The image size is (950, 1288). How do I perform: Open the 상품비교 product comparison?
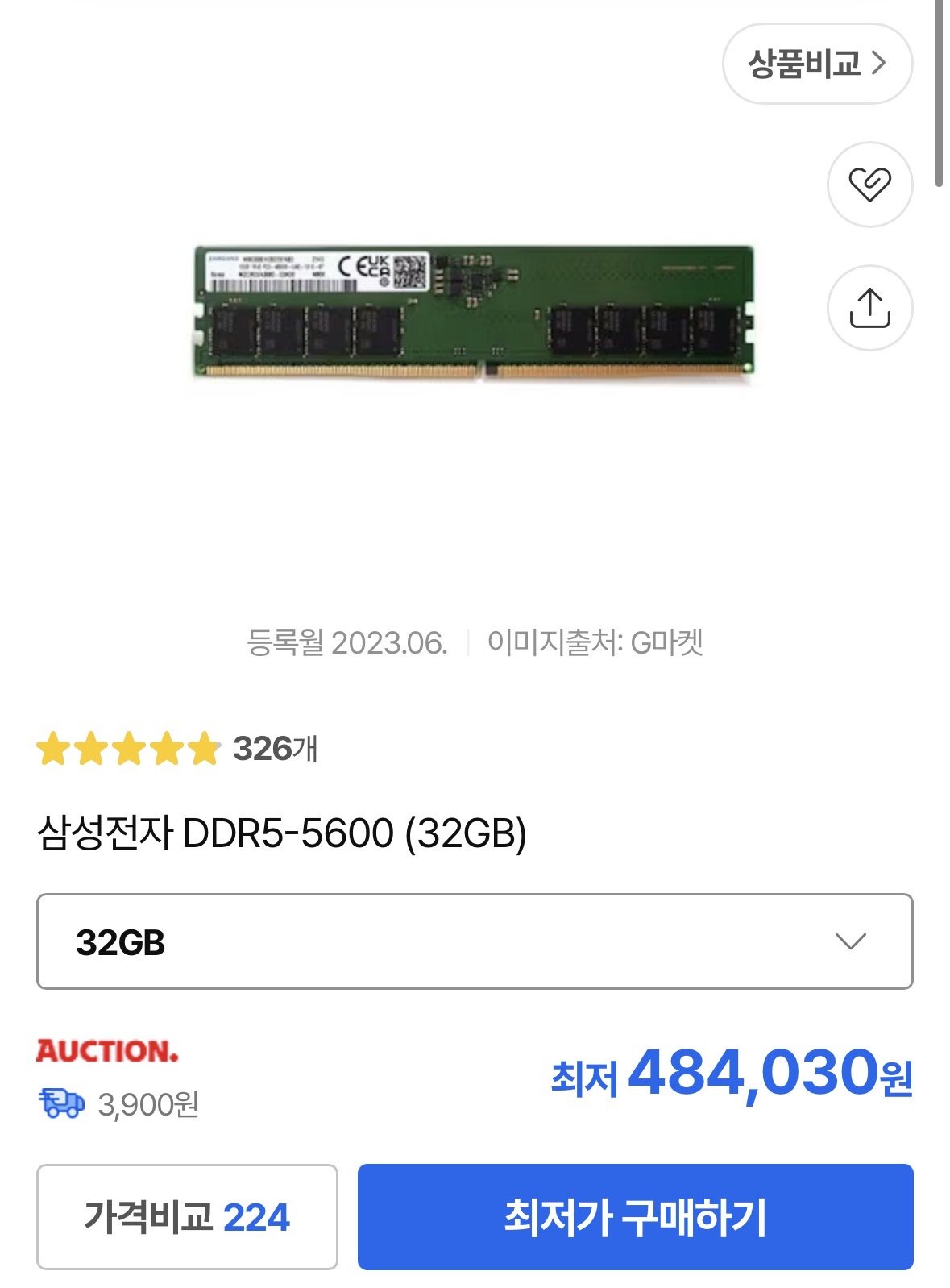click(817, 64)
